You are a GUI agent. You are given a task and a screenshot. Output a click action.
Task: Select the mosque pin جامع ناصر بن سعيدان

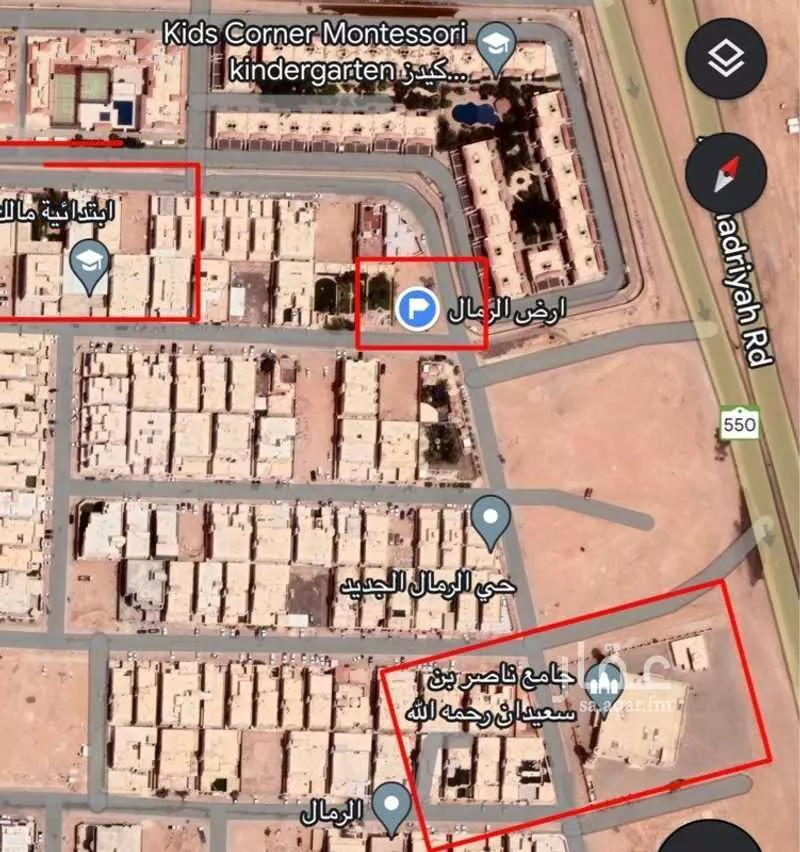[604, 684]
